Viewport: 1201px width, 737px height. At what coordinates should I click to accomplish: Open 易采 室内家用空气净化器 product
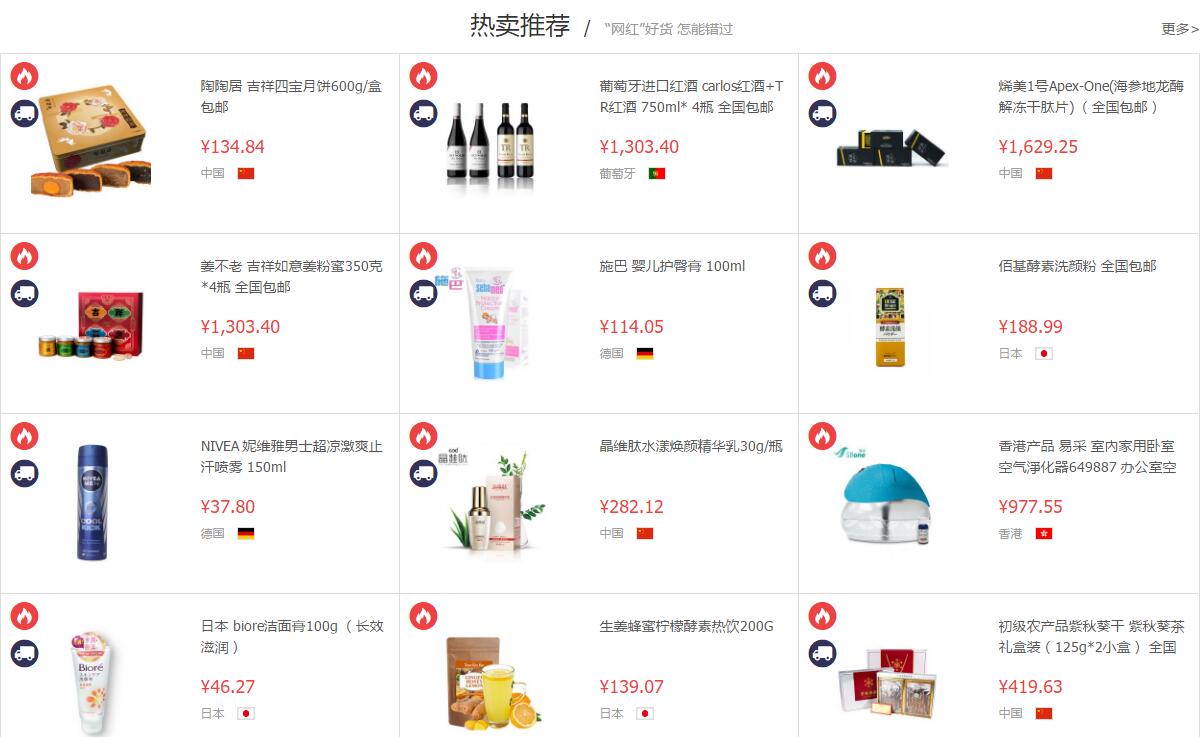click(x=1087, y=456)
